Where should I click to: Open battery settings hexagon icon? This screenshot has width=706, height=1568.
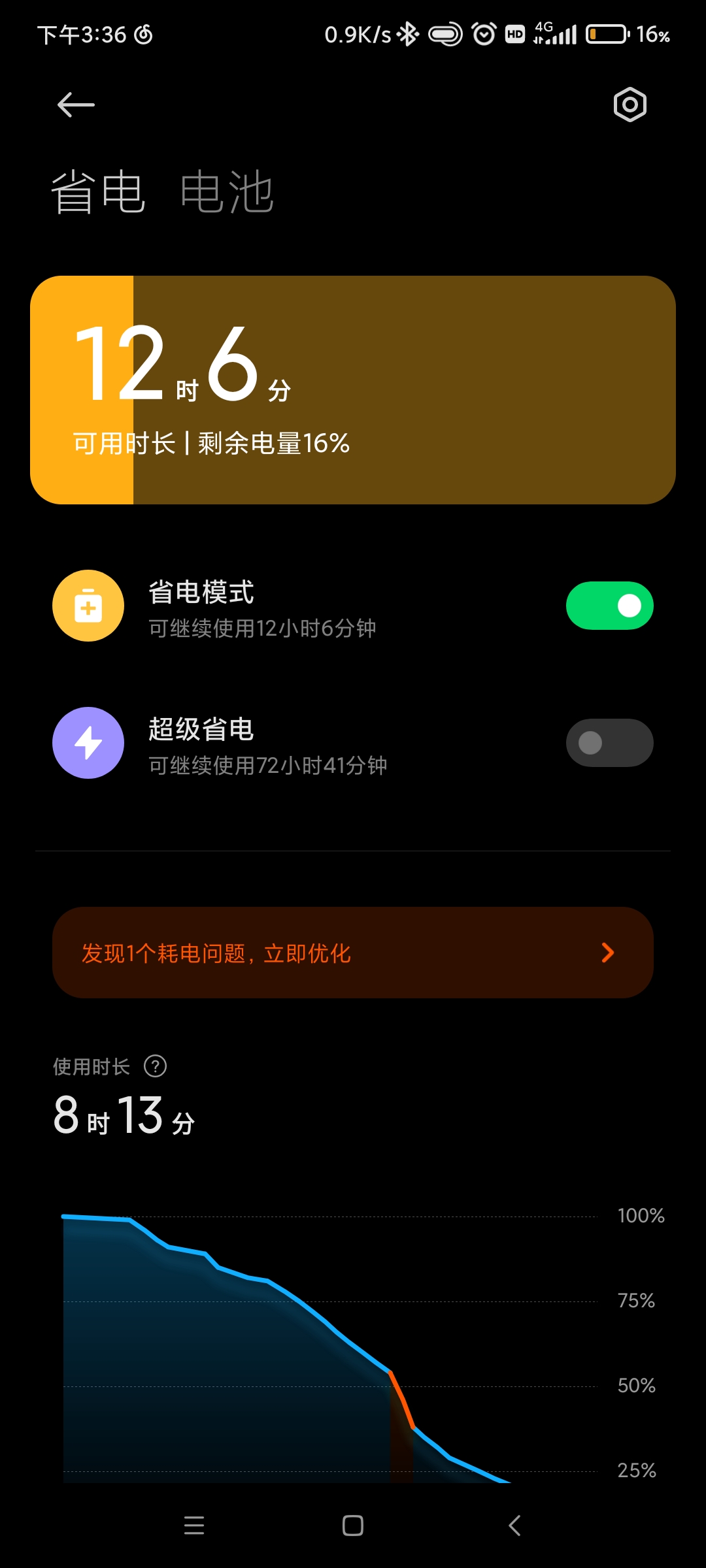pos(630,105)
